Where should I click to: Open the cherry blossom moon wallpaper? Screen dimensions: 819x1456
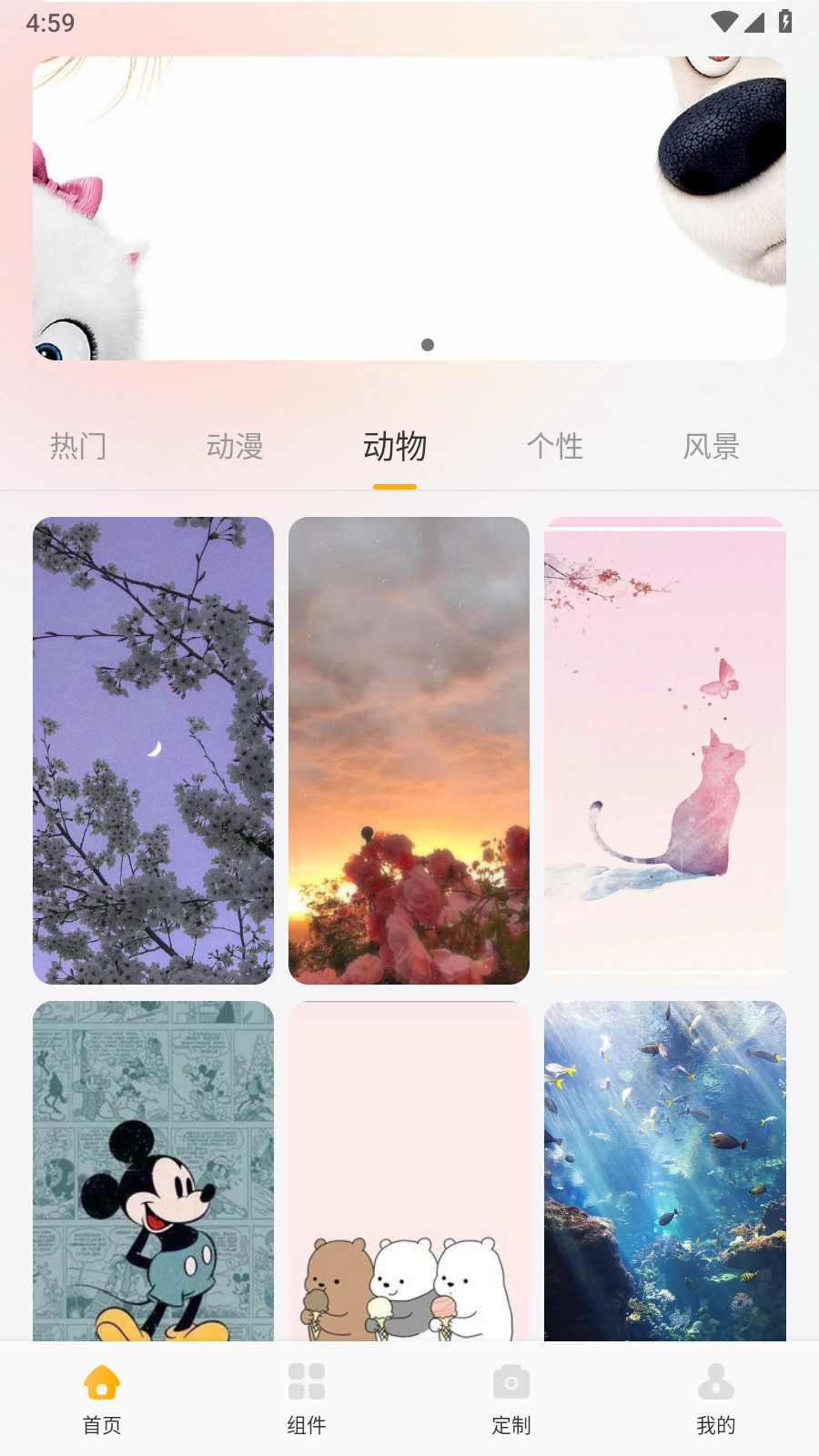pos(153,751)
